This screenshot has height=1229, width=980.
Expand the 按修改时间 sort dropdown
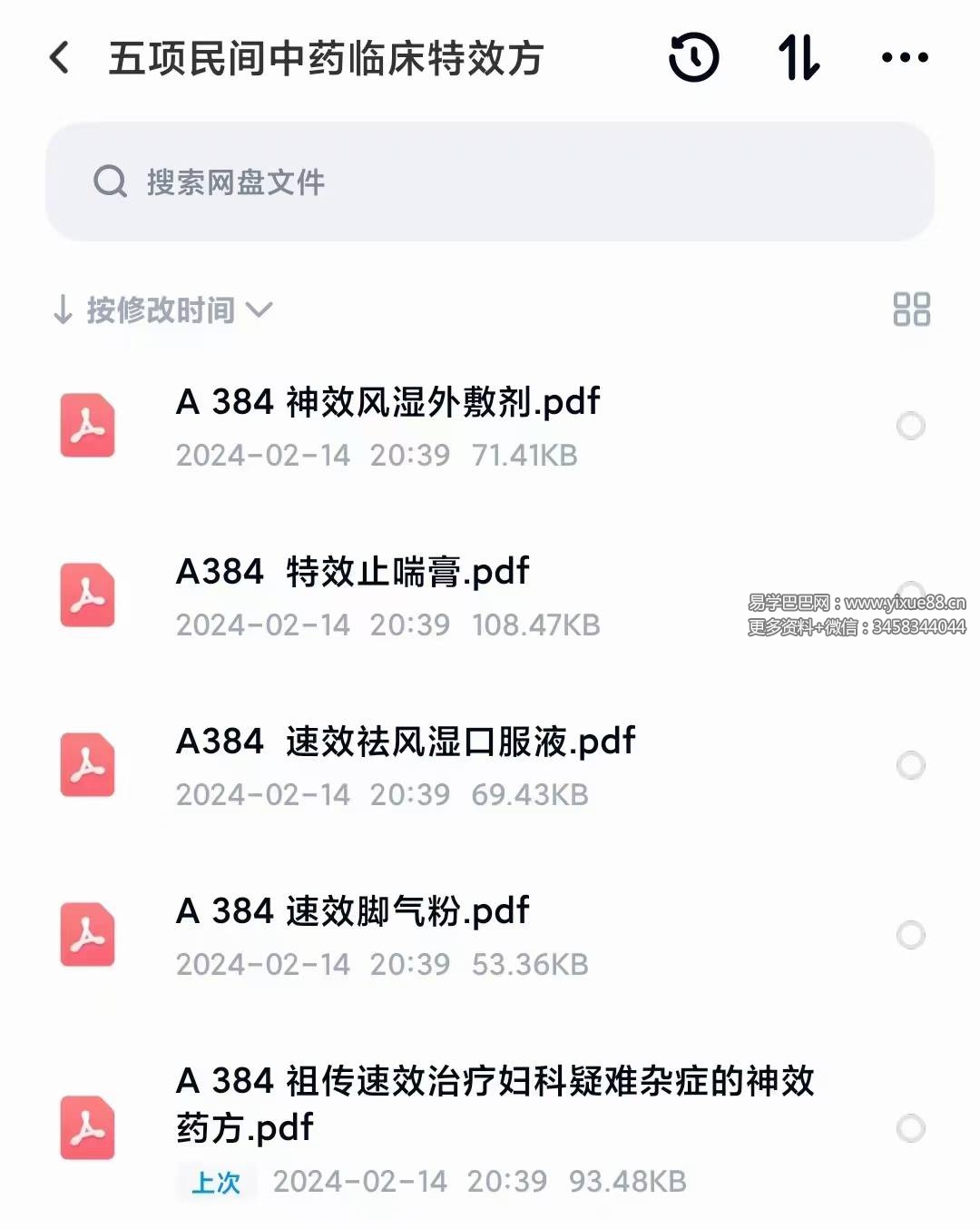[x=160, y=310]
